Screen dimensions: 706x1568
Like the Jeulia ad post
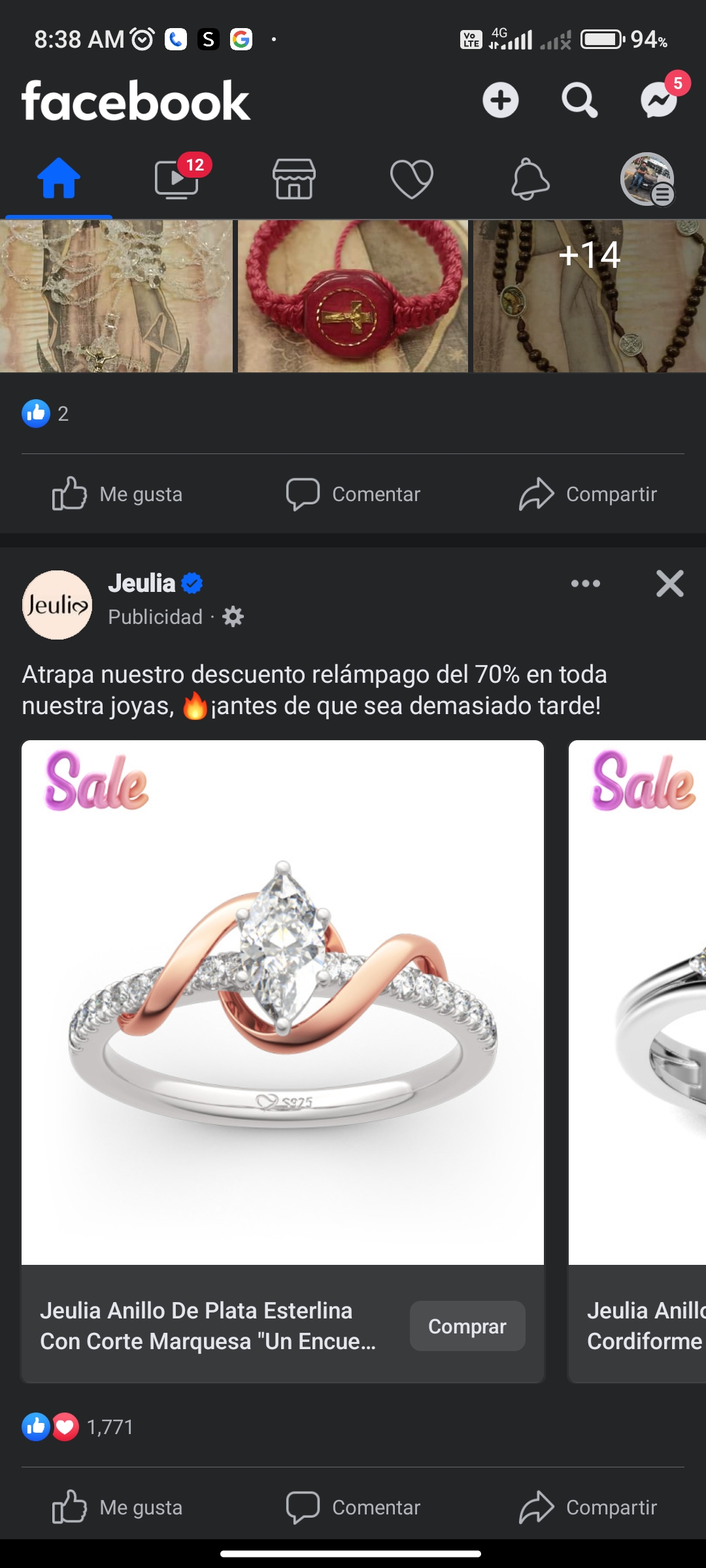[118, 1507]
